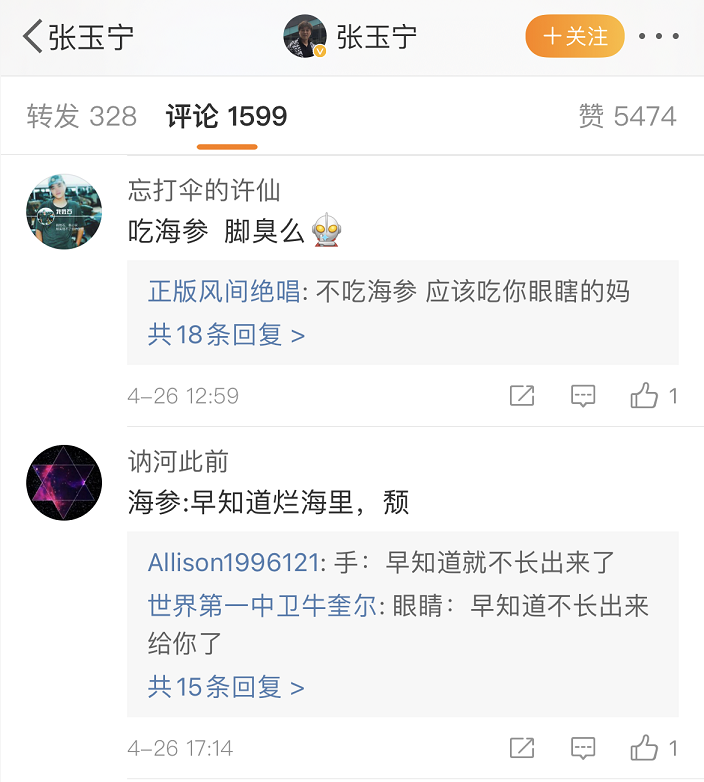Repost the comment from 4-26 17:14
The image size is (704, 782).
(x=522, y=747)
